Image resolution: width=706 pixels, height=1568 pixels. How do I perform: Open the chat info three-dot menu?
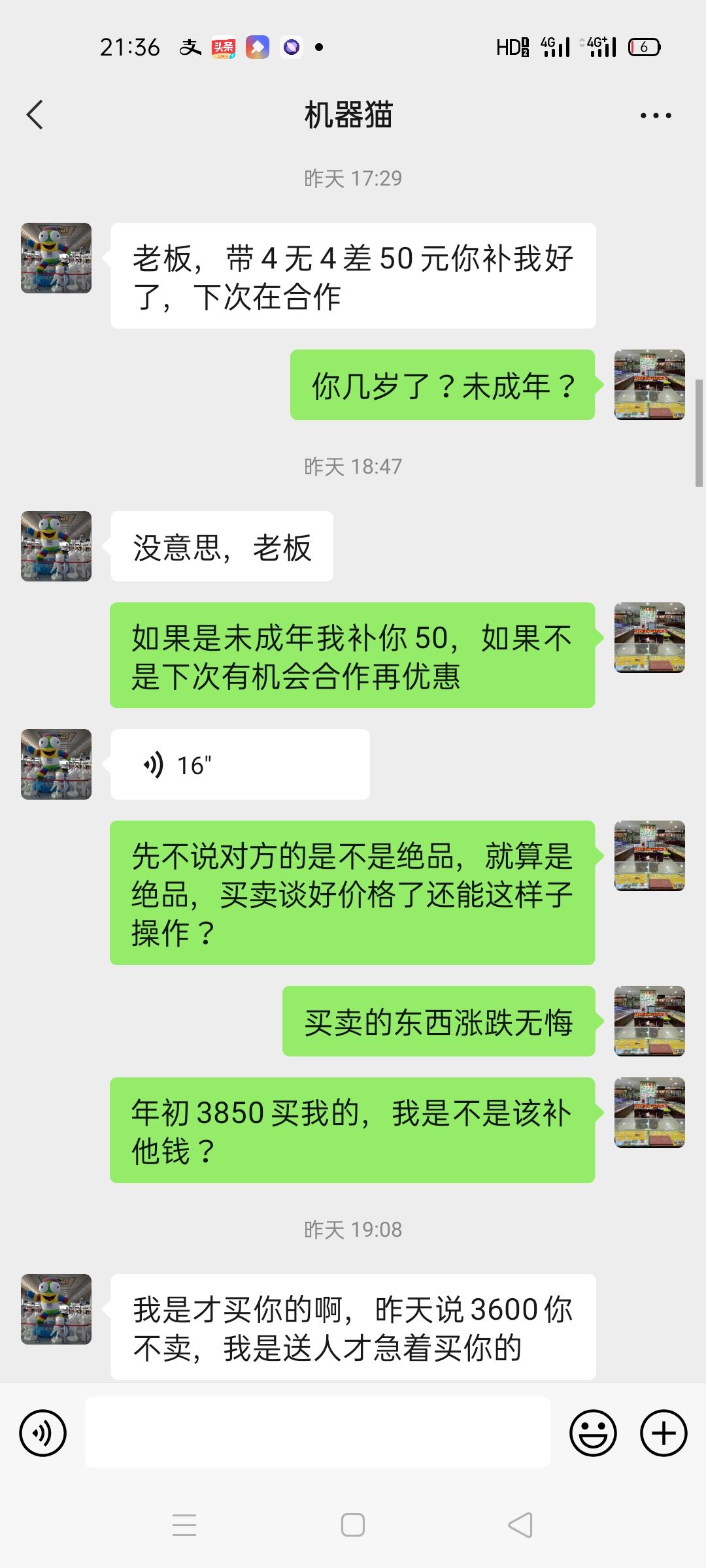(x=656, y=116)
